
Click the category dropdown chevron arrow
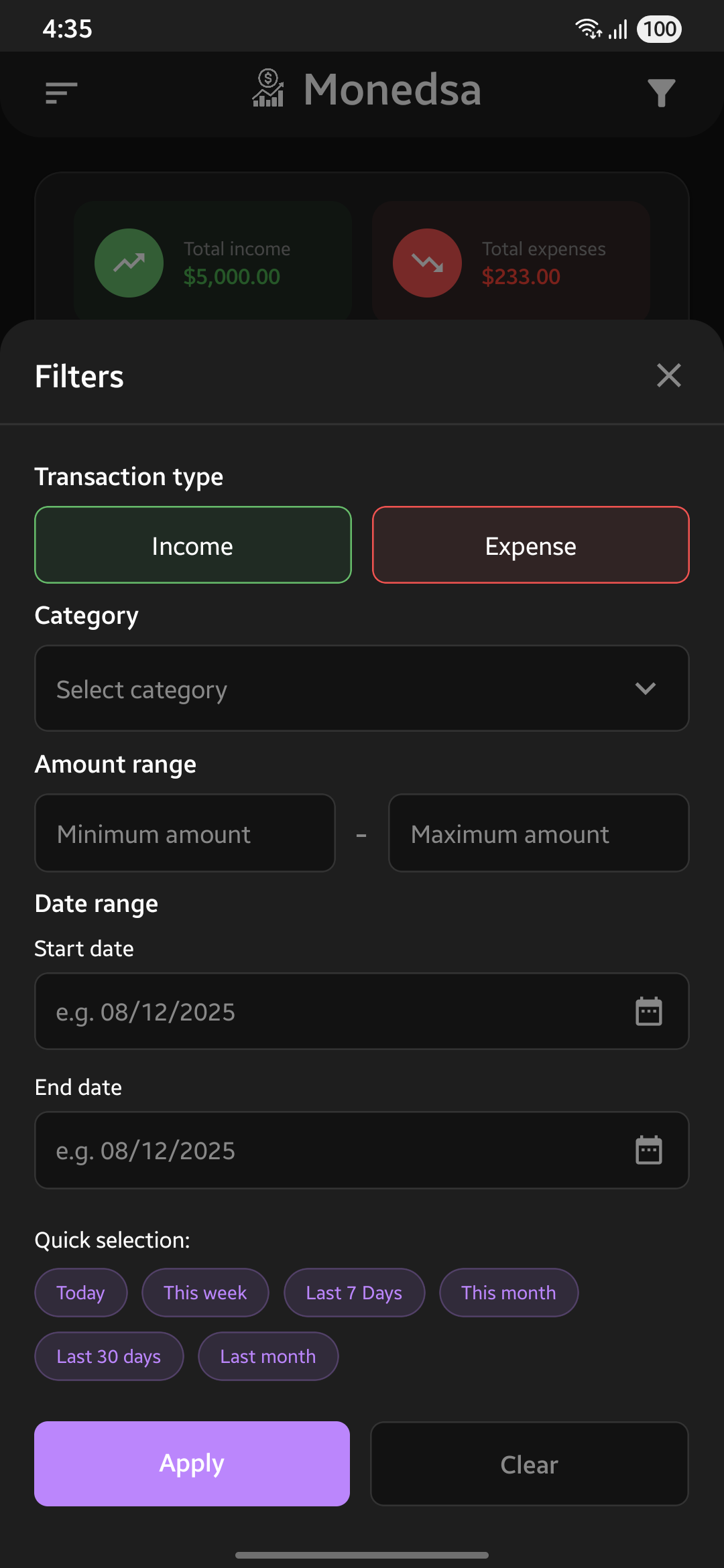646,688
